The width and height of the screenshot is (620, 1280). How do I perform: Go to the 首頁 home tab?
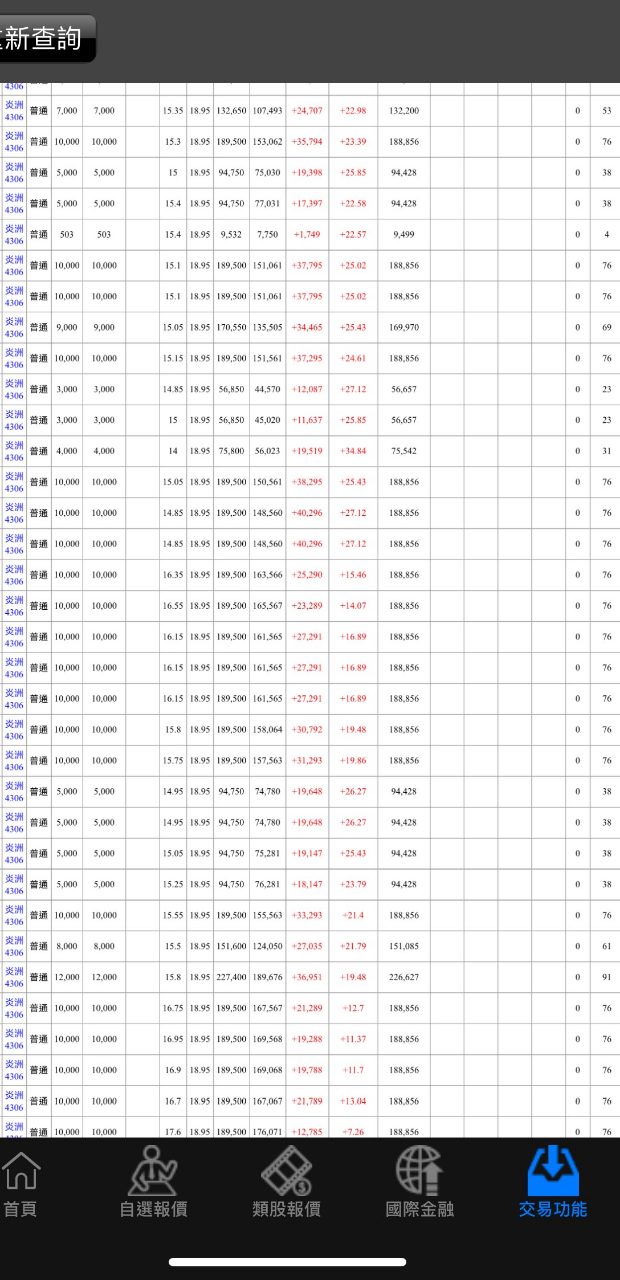coord(20,1183)
